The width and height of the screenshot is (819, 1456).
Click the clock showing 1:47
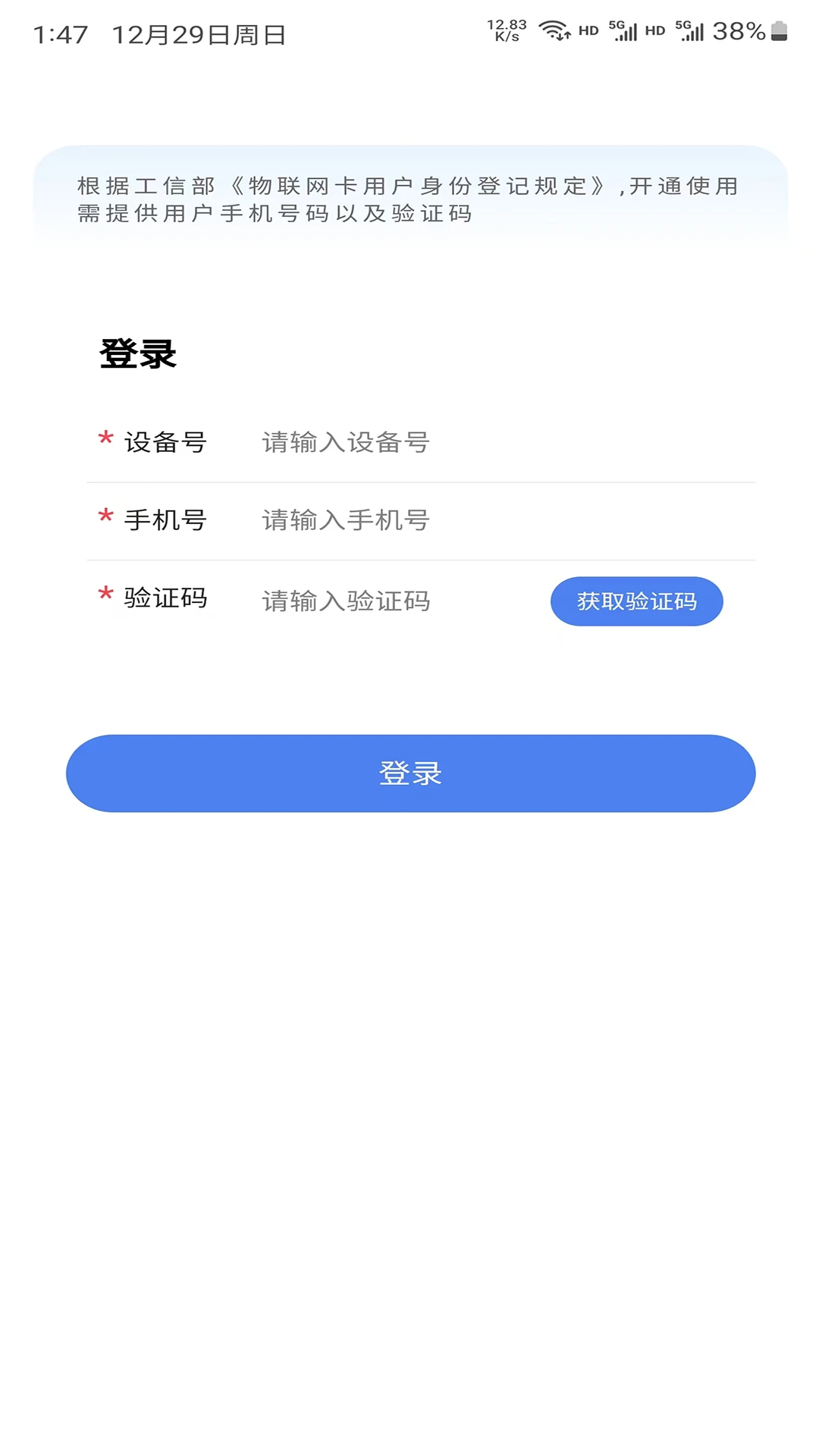pyautogui.click(x=60, y=34)
